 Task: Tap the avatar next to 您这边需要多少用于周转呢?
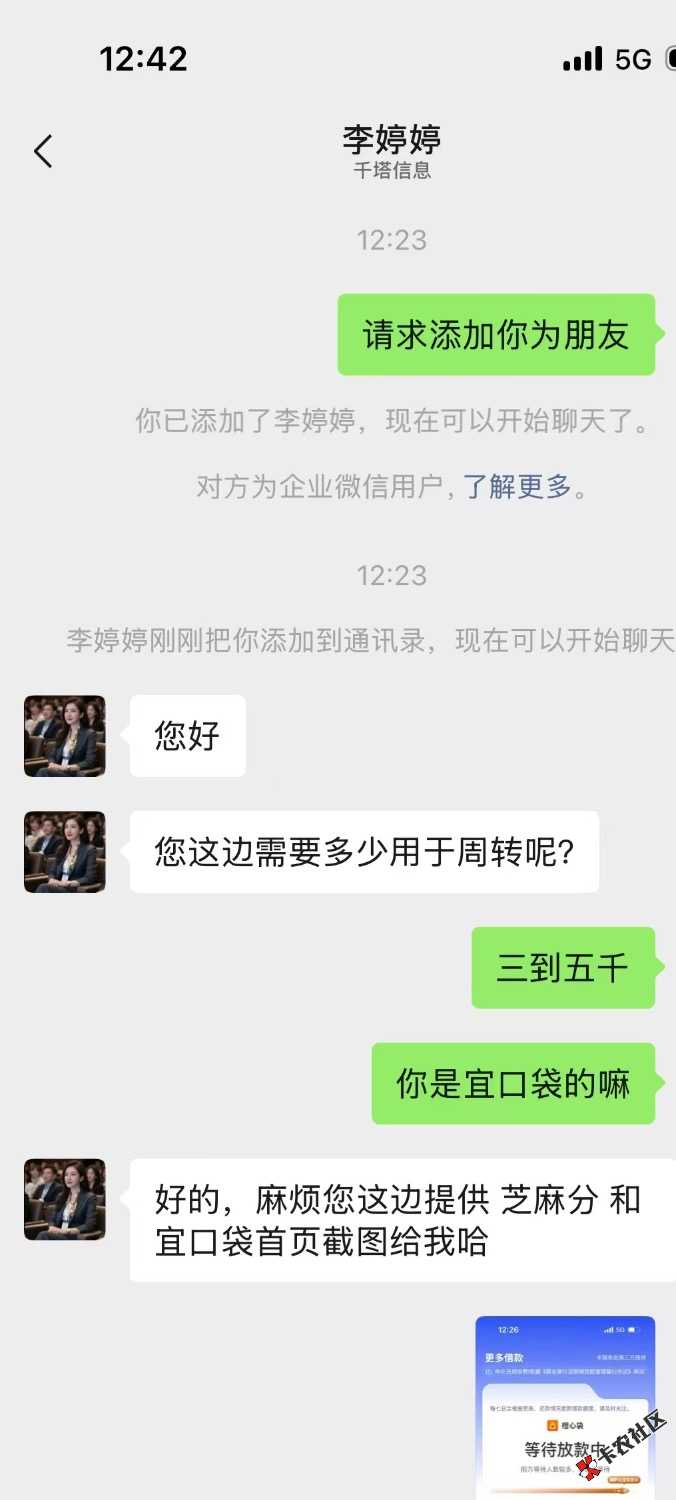(x=65, y=852)
